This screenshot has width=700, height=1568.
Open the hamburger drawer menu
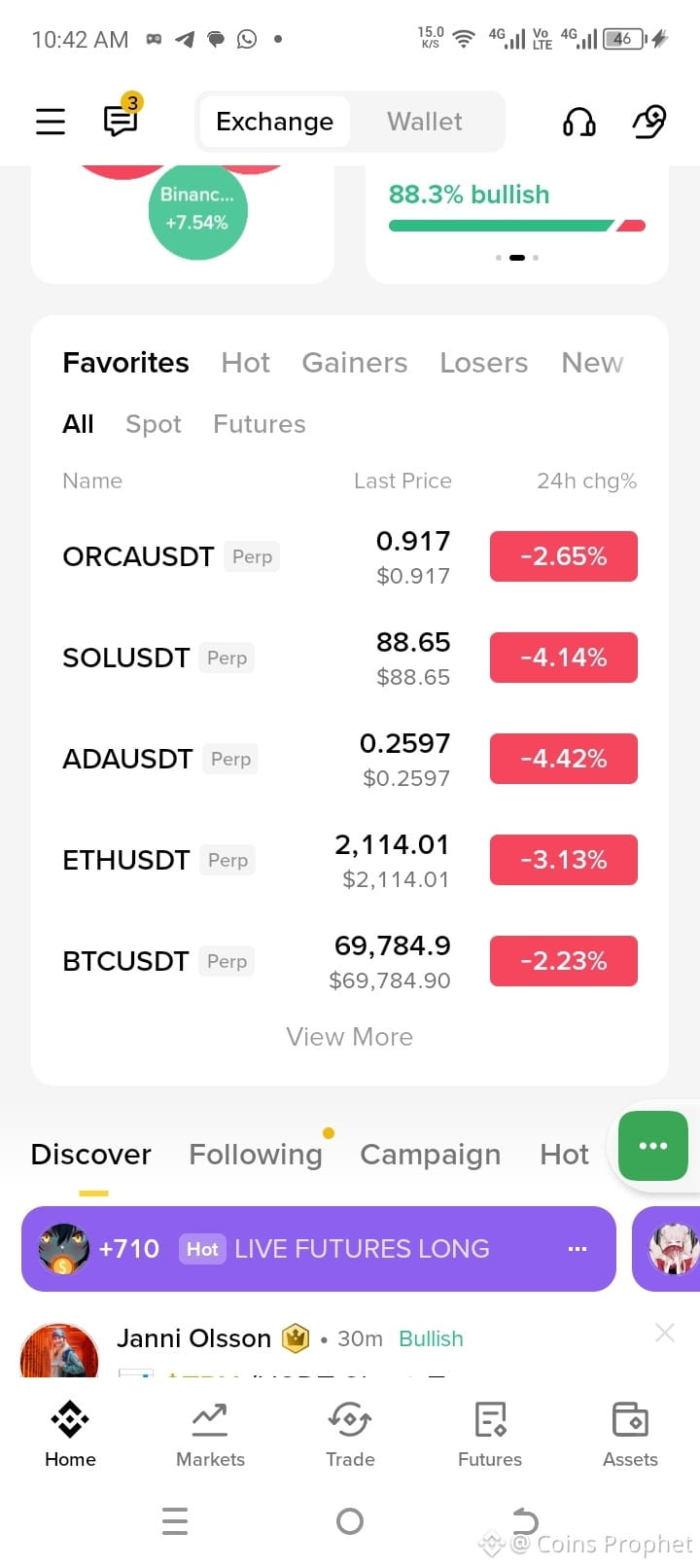(51, 122)
